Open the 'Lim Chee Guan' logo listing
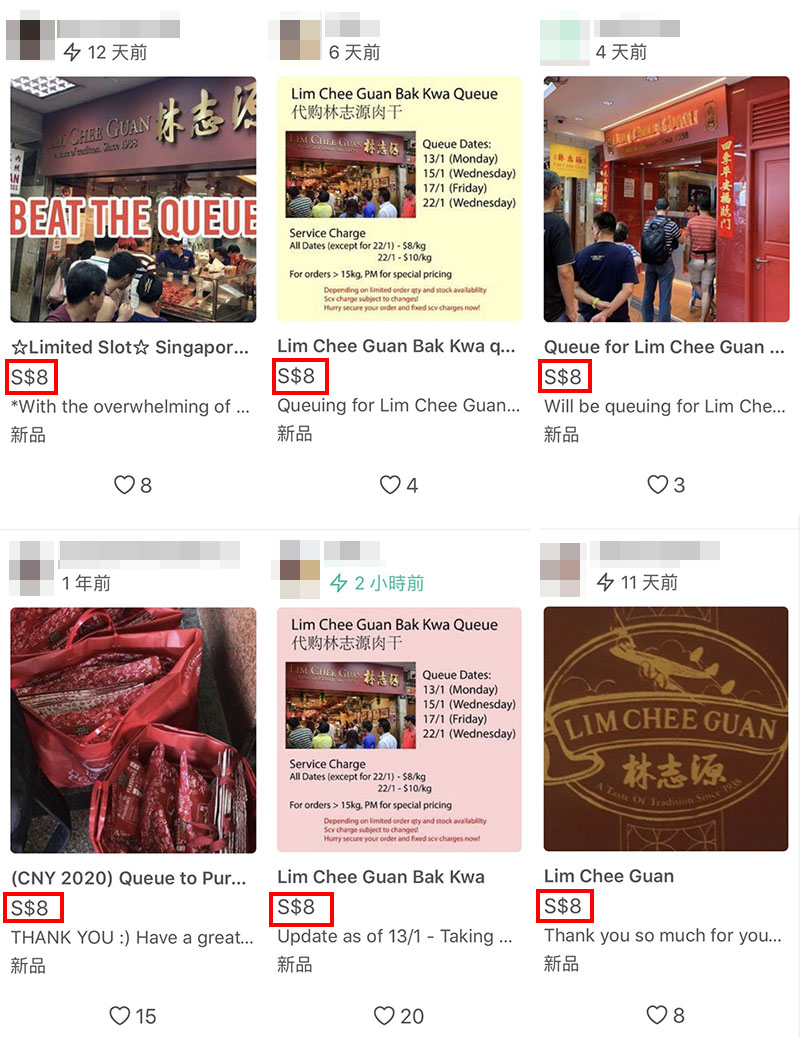 [x=666, y=729]
